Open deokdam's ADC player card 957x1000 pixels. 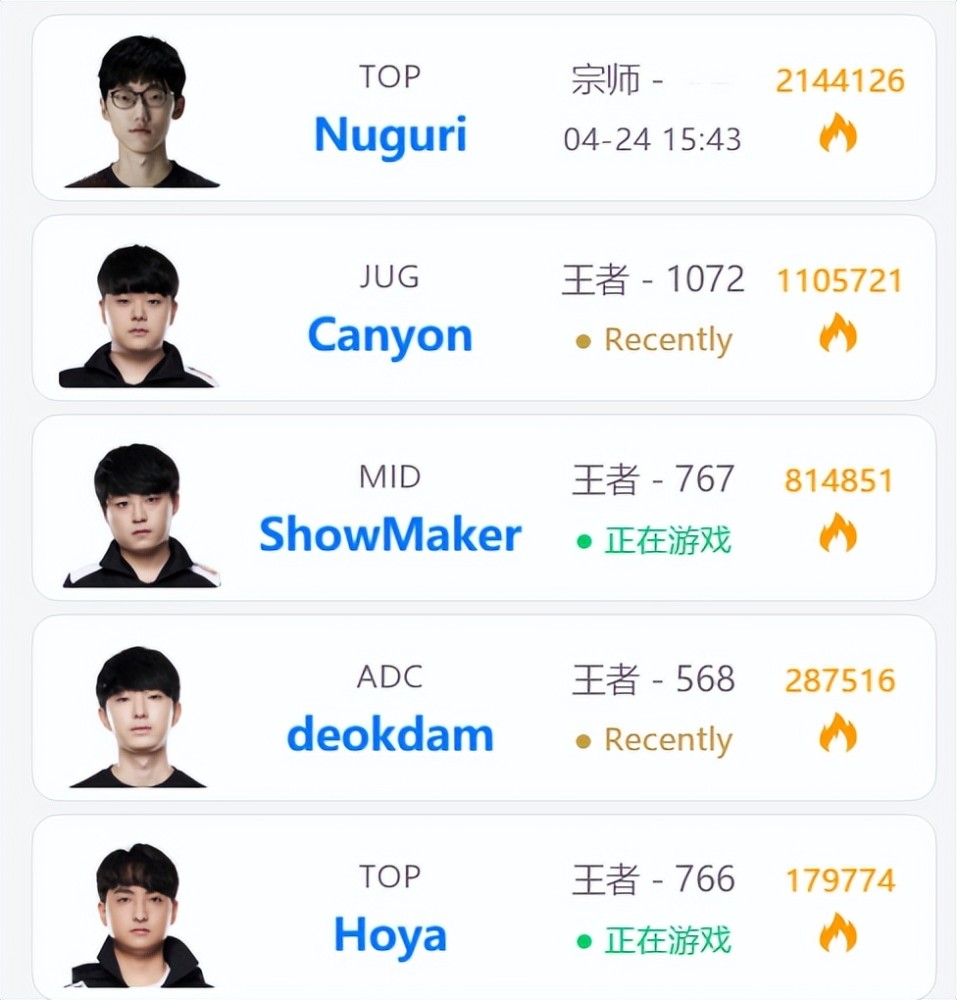pyautogui.click(x=390, y=735)
